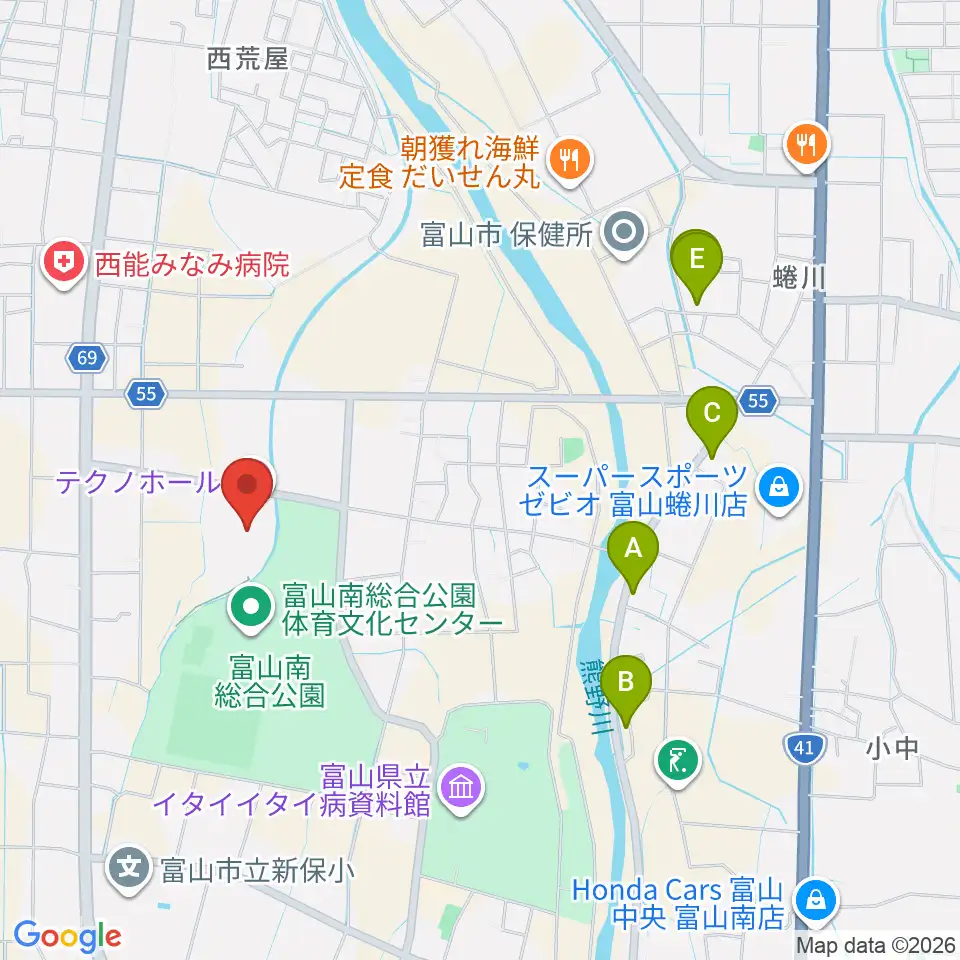Screen dimensions: 960x960
Task: Open the Honda Cars 富山中央 富山南店 pin
Action: [816, 902]
